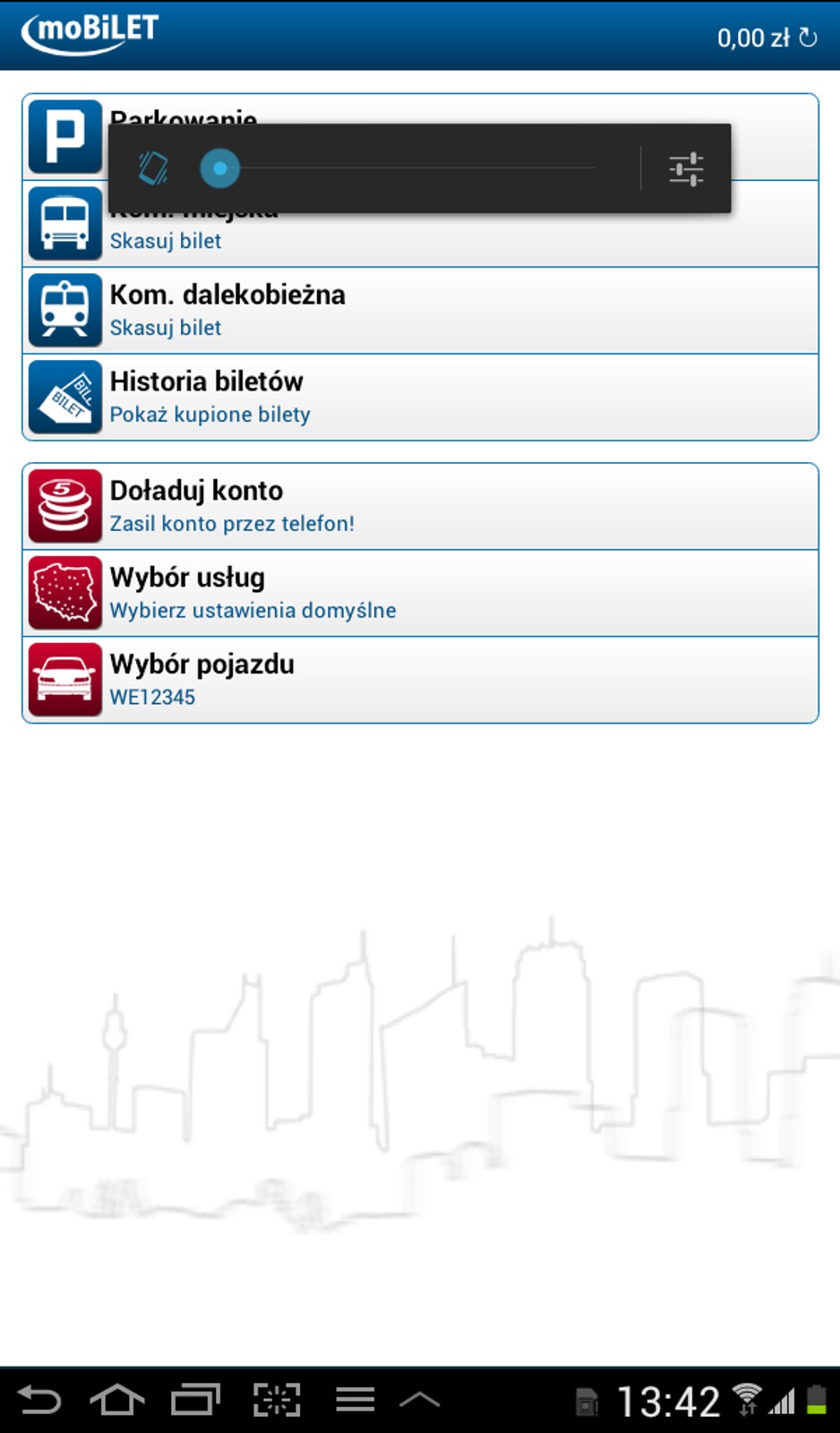Select the Parkowanie parking icon

(65, 136)
